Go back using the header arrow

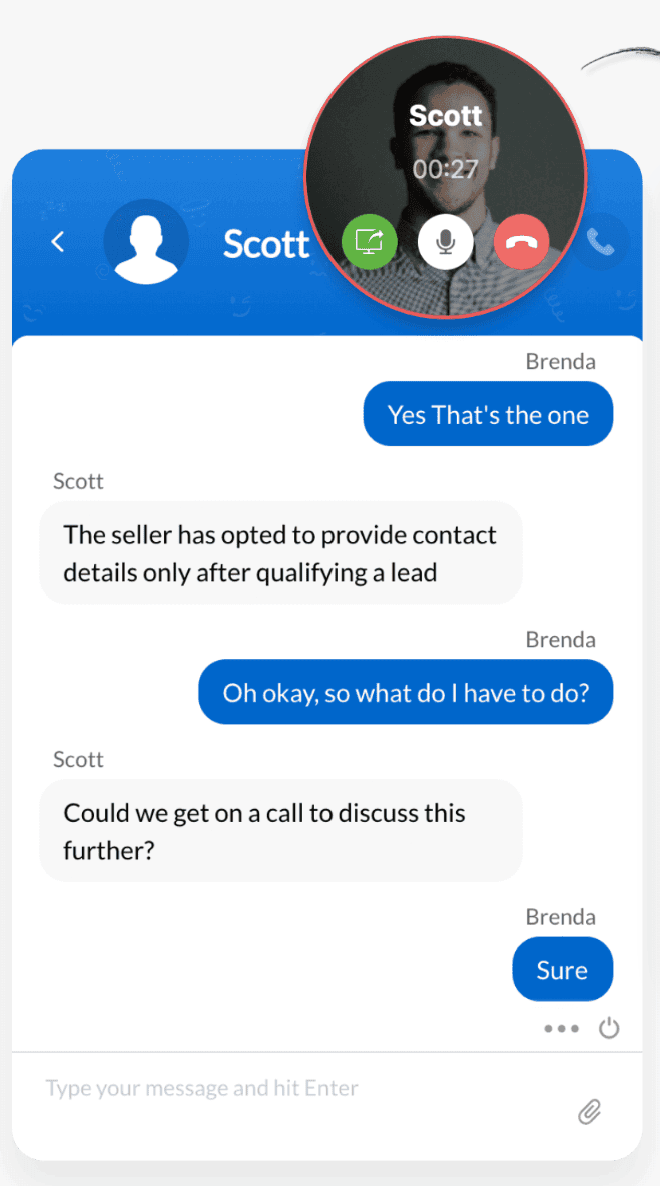(58, 242)
